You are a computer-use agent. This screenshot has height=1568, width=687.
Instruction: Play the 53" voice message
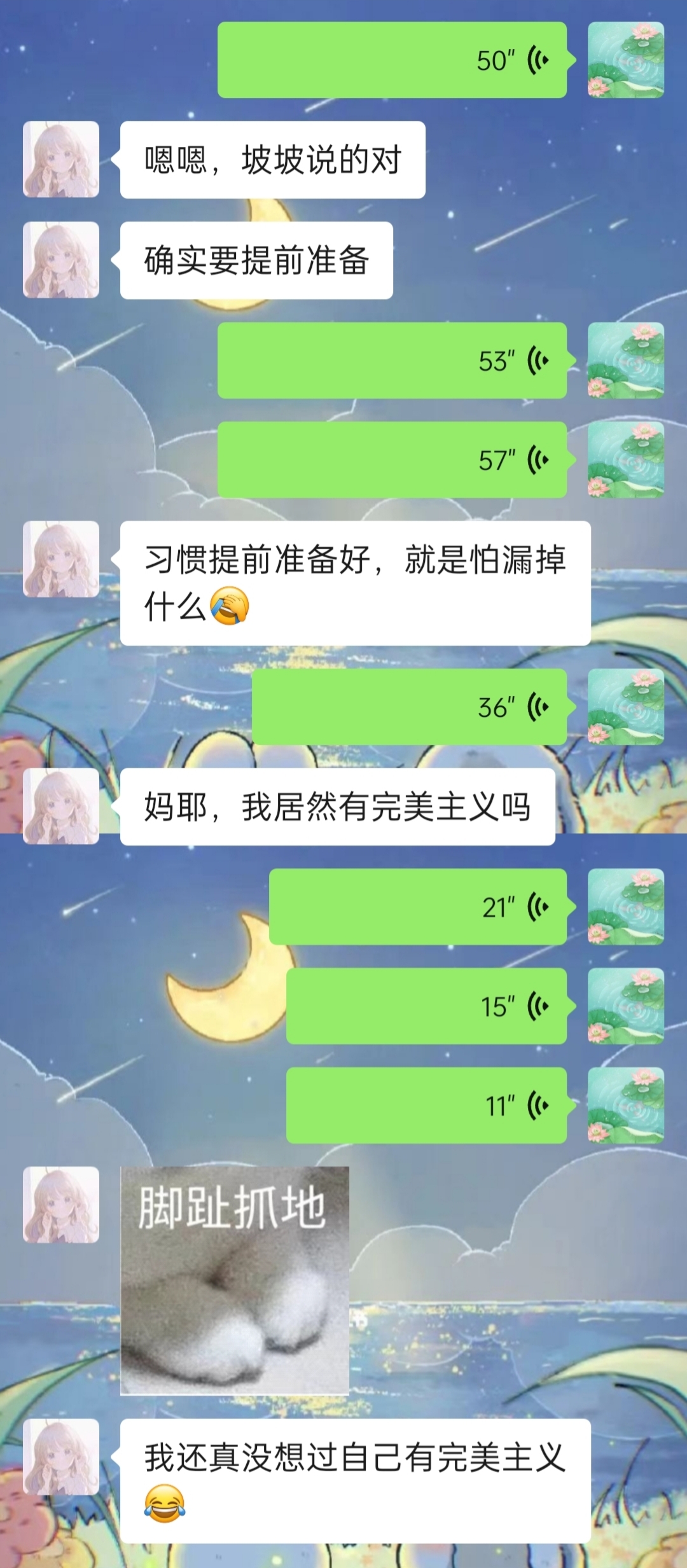pos(392,361)
